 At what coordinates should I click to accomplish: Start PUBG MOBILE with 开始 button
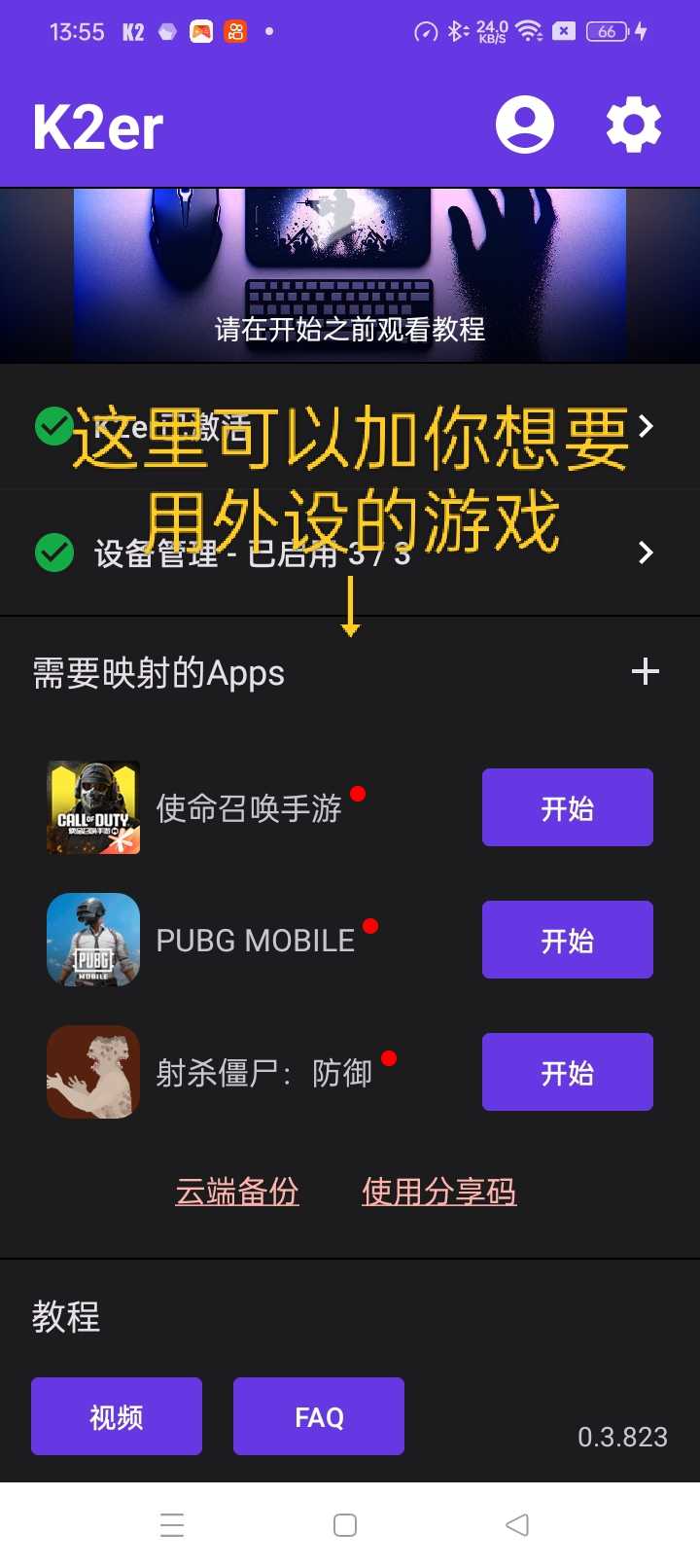click(x=567, y=940)
